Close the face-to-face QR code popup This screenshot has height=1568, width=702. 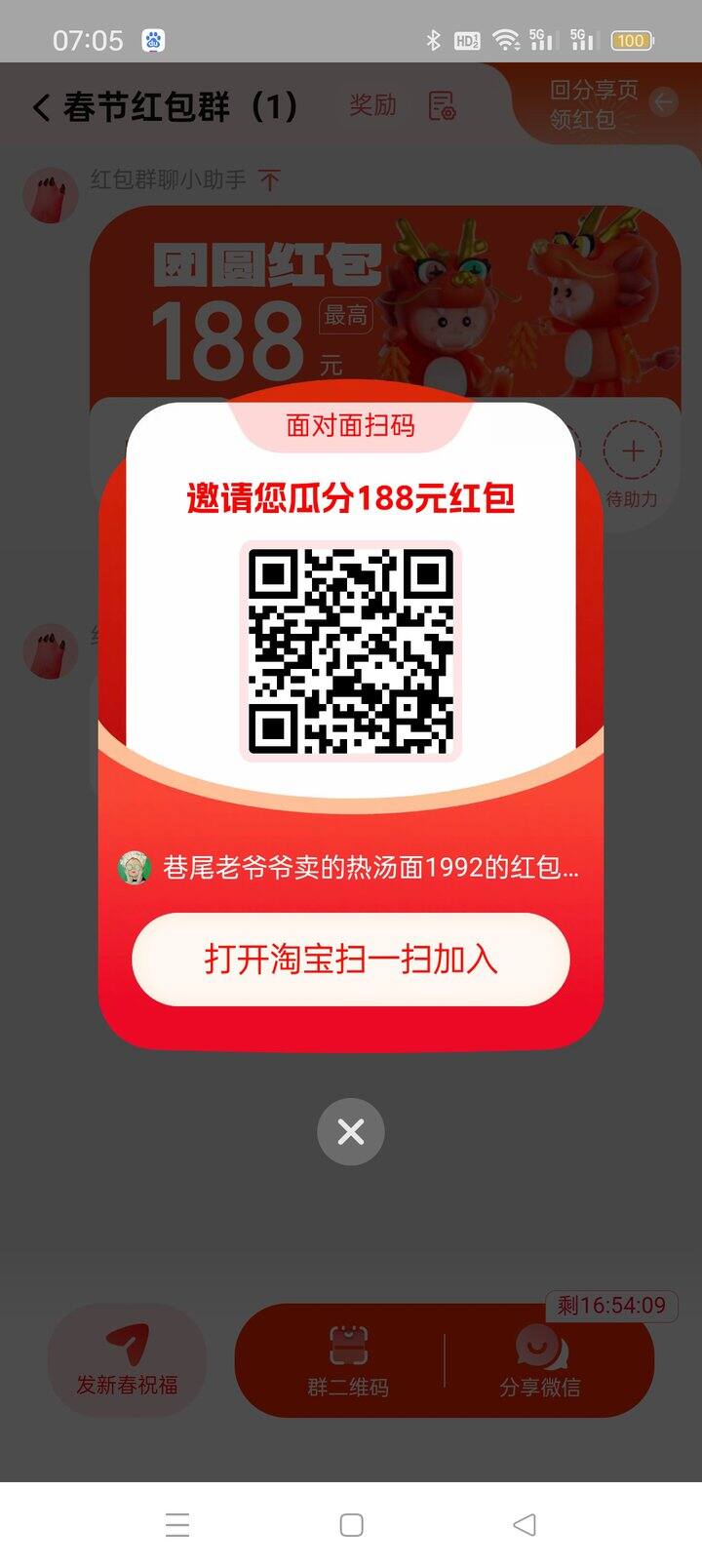point(351,1131)
